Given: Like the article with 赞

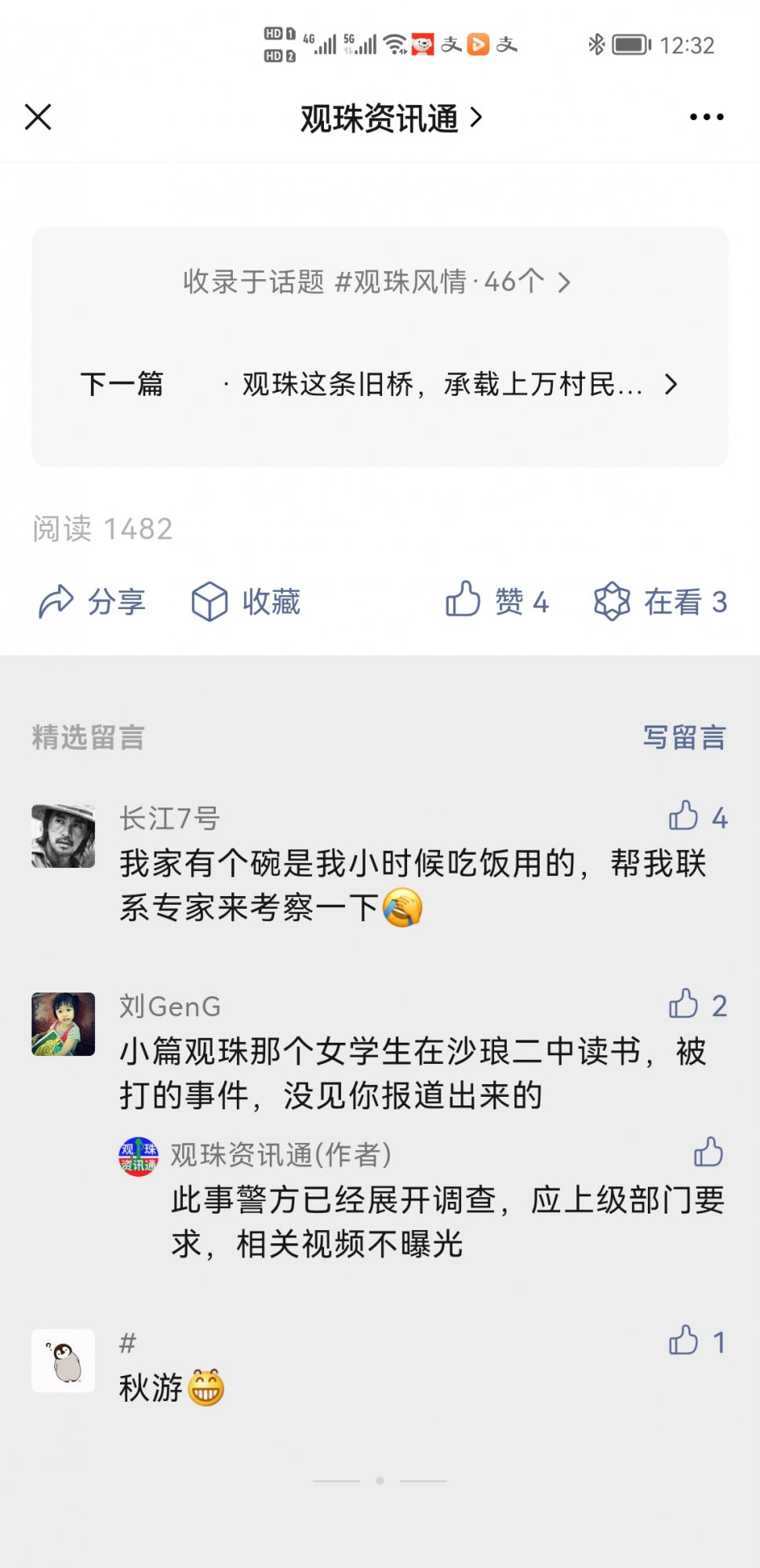Looking at the screenshot, I should pyautogui.click(x=496, y=601).
